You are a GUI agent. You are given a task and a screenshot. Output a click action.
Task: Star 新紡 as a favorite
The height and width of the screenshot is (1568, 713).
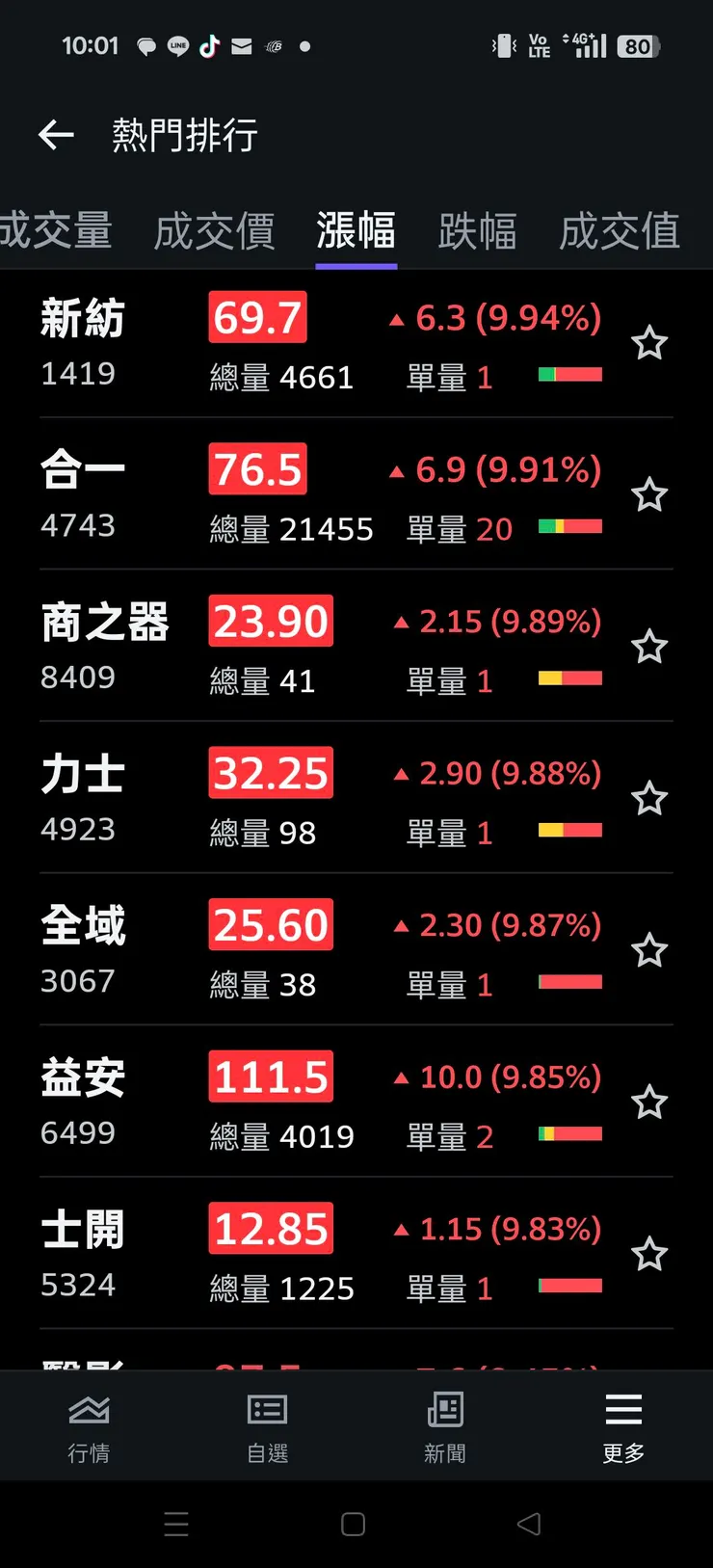[649, 342]
